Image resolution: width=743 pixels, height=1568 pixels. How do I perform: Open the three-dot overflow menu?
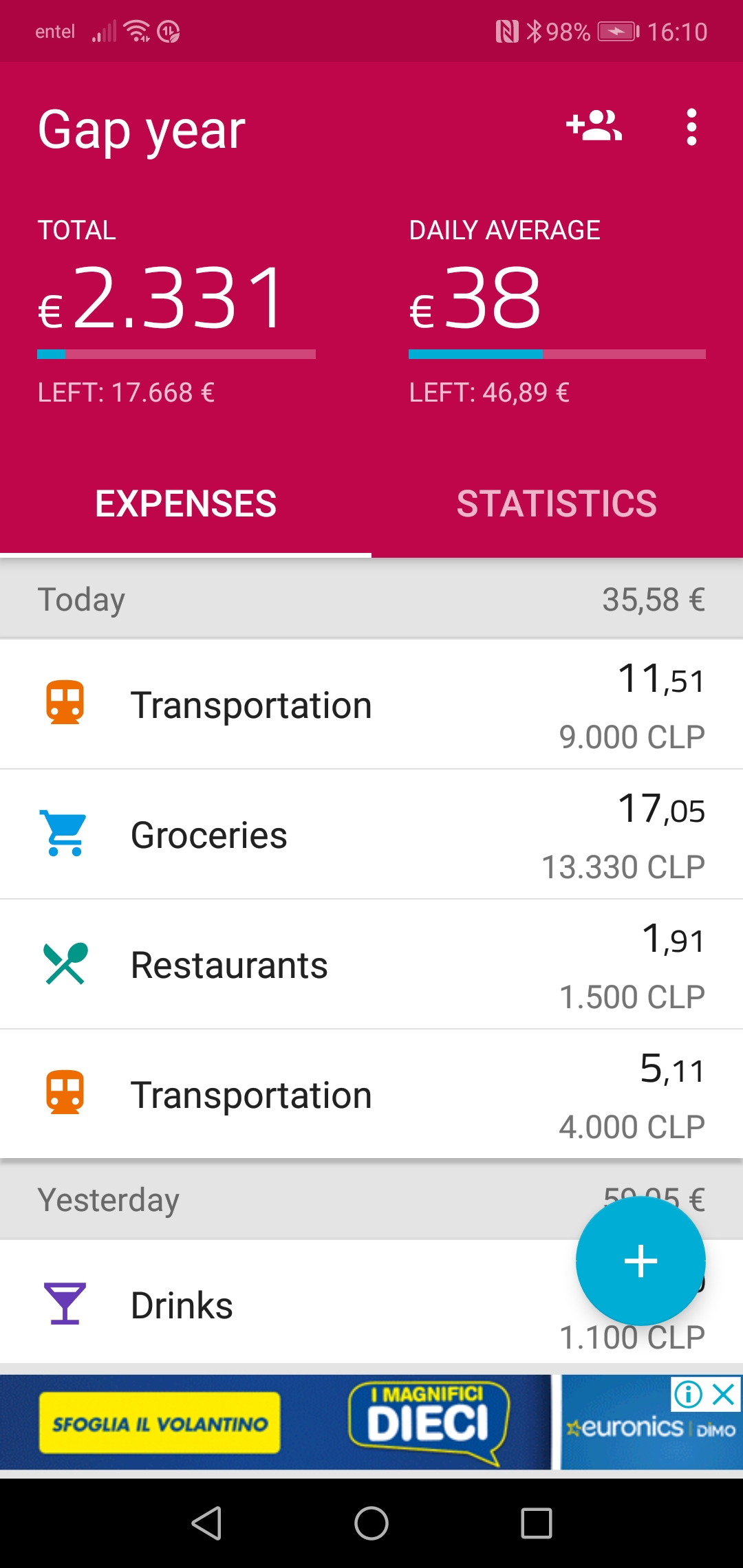[691, 127]
